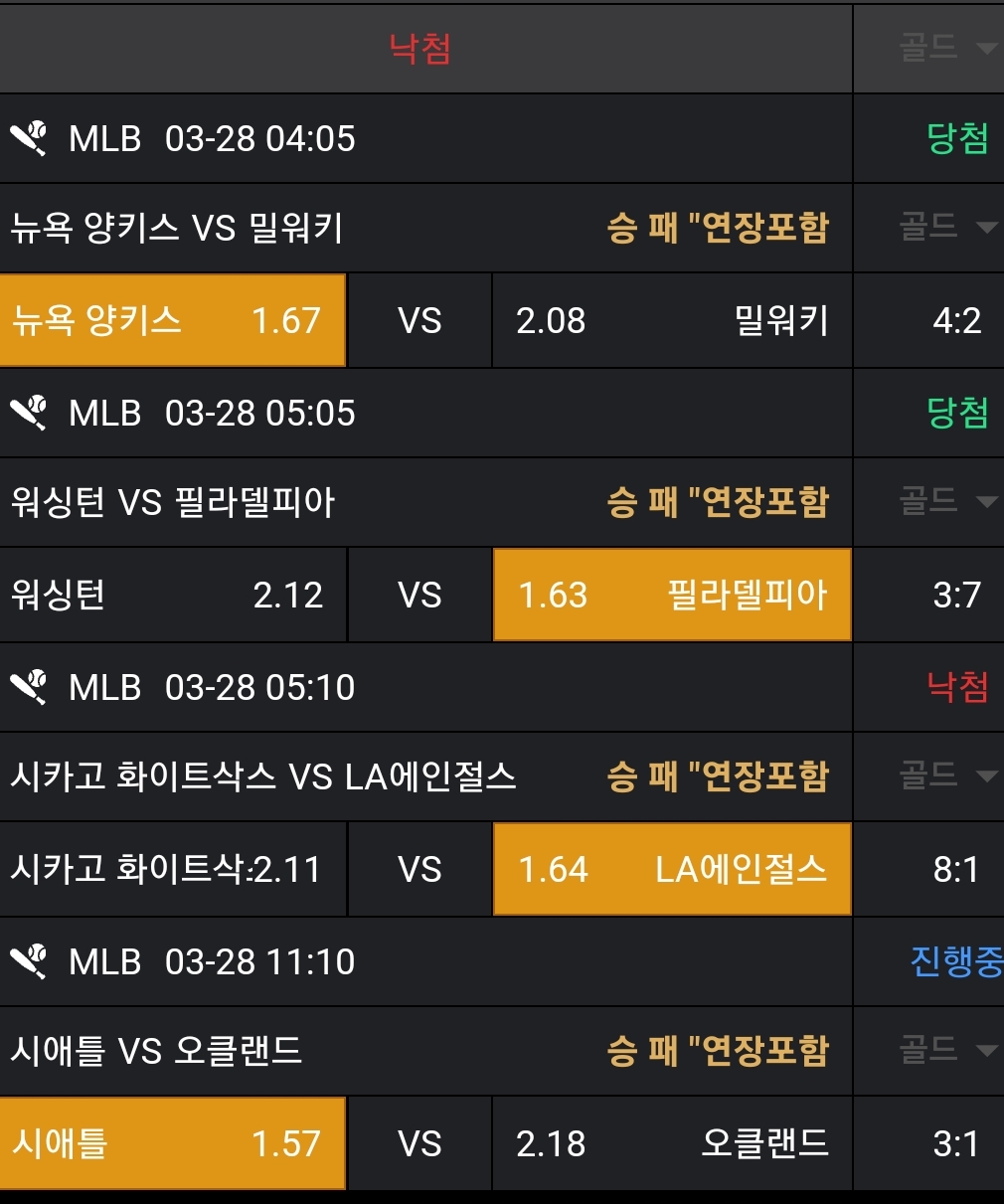The image size is (1004, 1204).
Task: Choose LA에인절스 at odds 1.64
Action: (672, 869)
